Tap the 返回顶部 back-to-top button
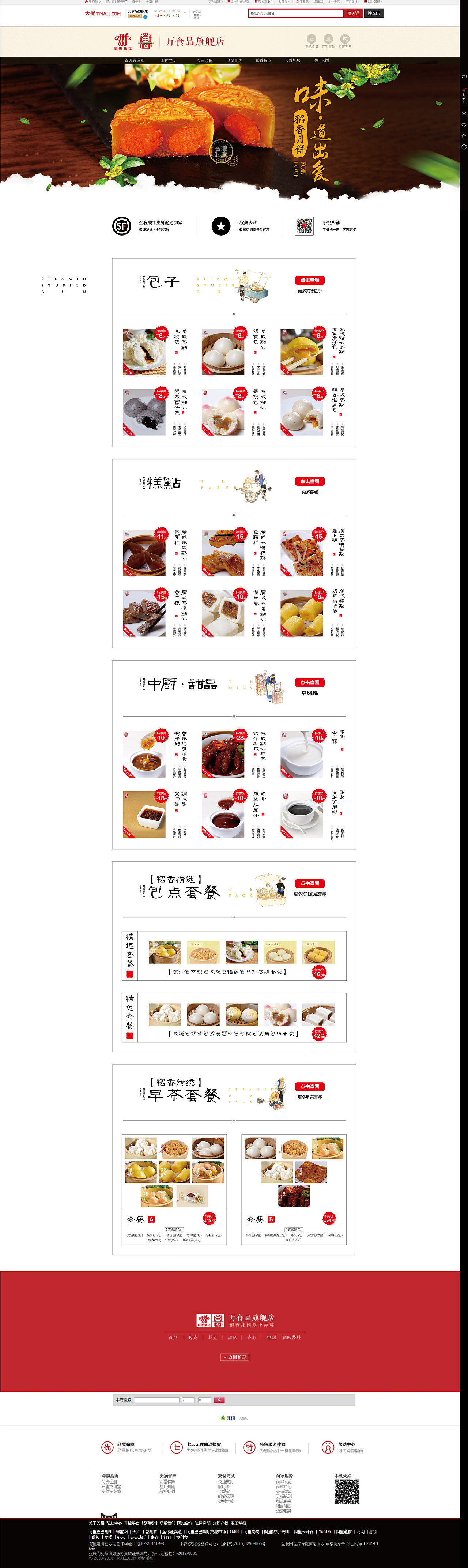This screenshot has height=1568, width=468. [234, 1357]
